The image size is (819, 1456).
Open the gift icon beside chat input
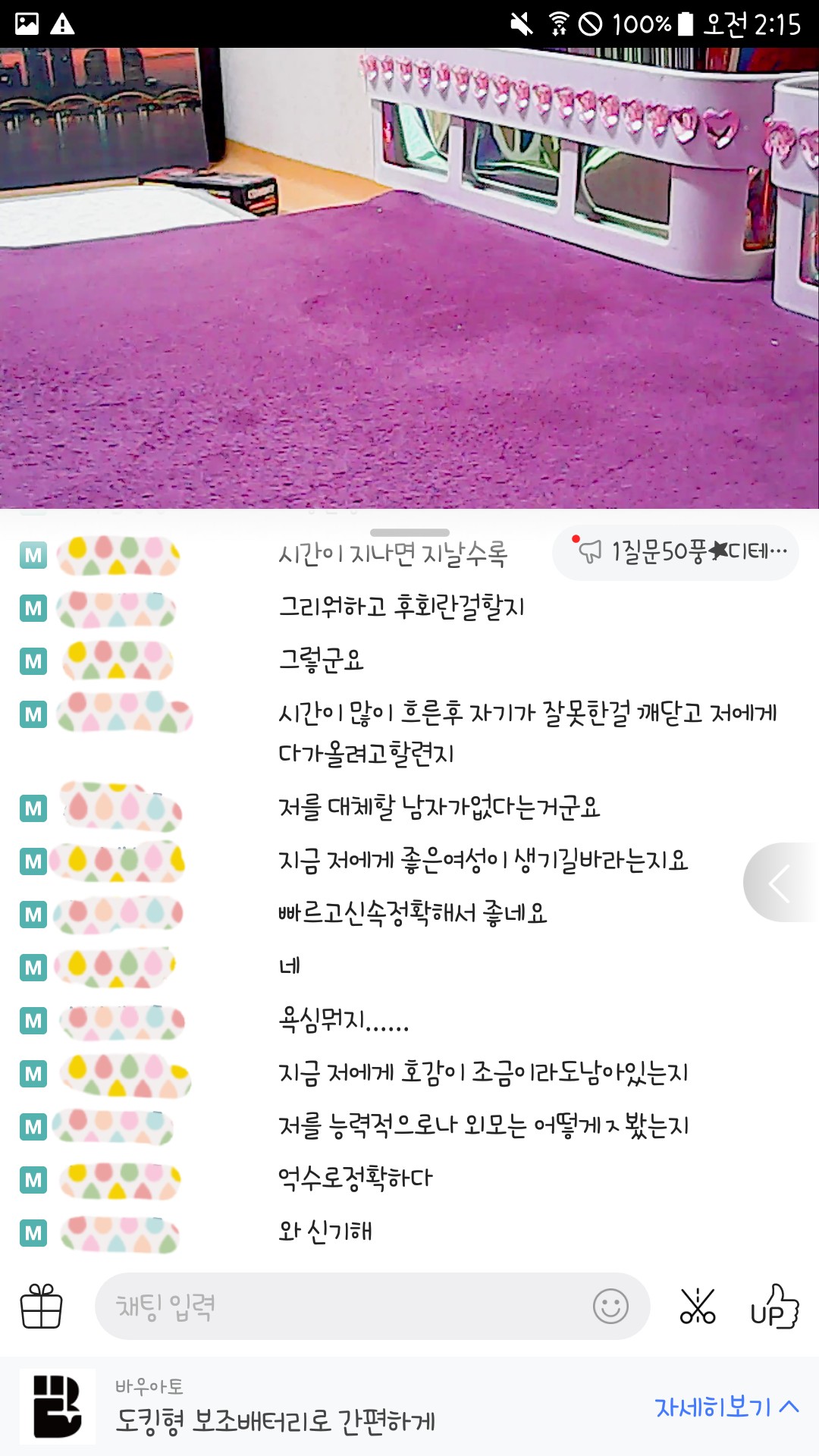coord(41,1306)
